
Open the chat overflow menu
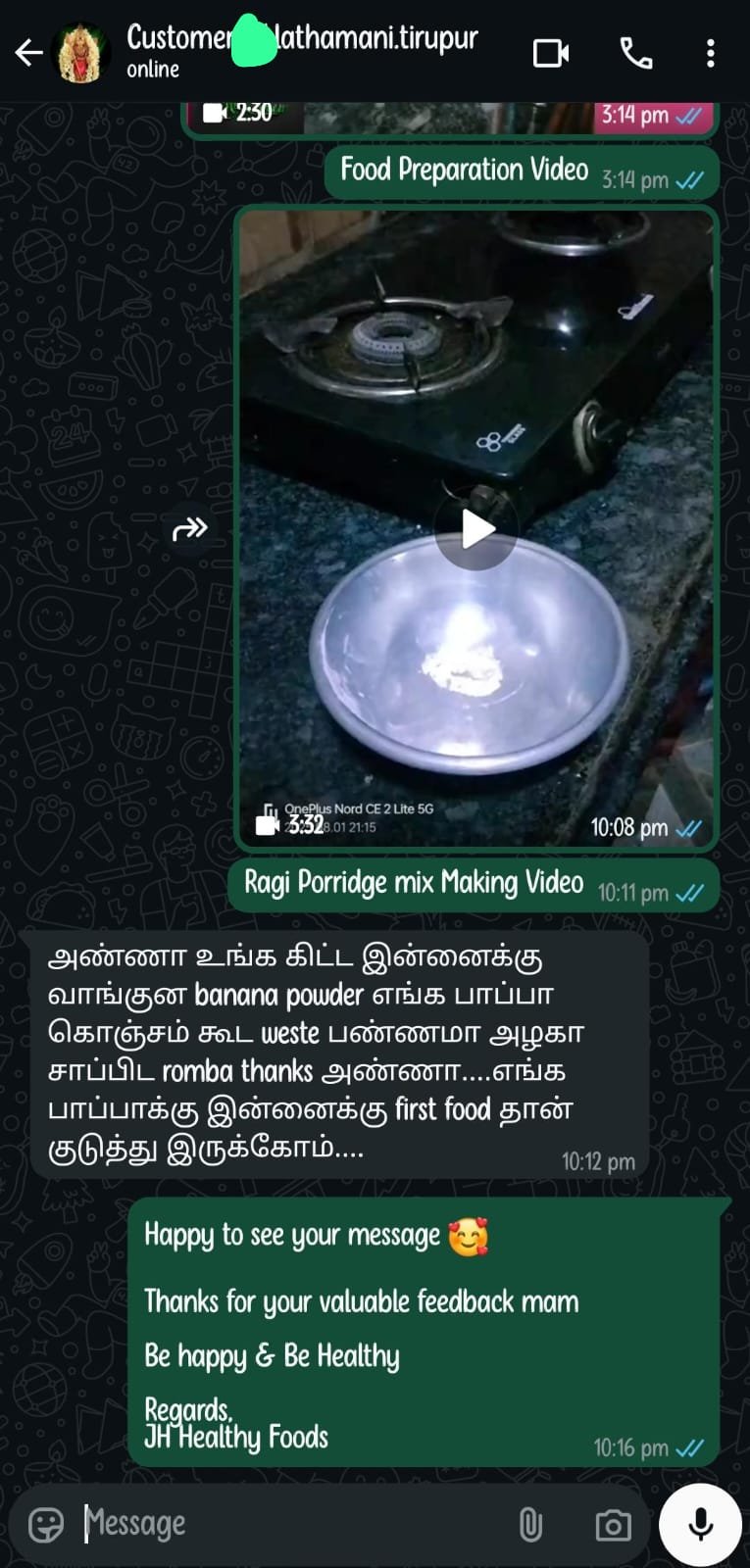pyautogui.click(x=711, y=53)
